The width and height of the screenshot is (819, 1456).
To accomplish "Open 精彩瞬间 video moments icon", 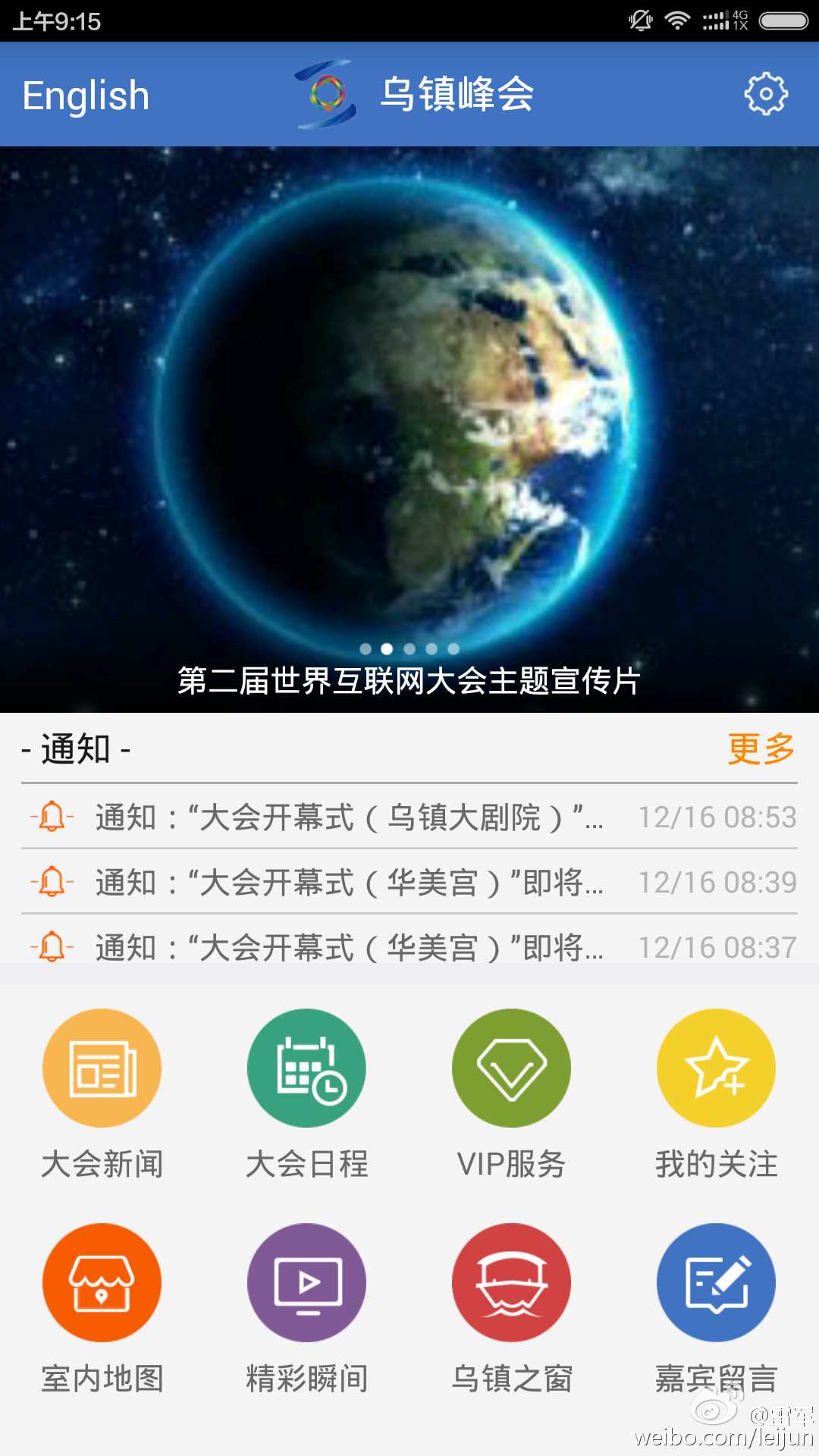I will coord(306,1282).
